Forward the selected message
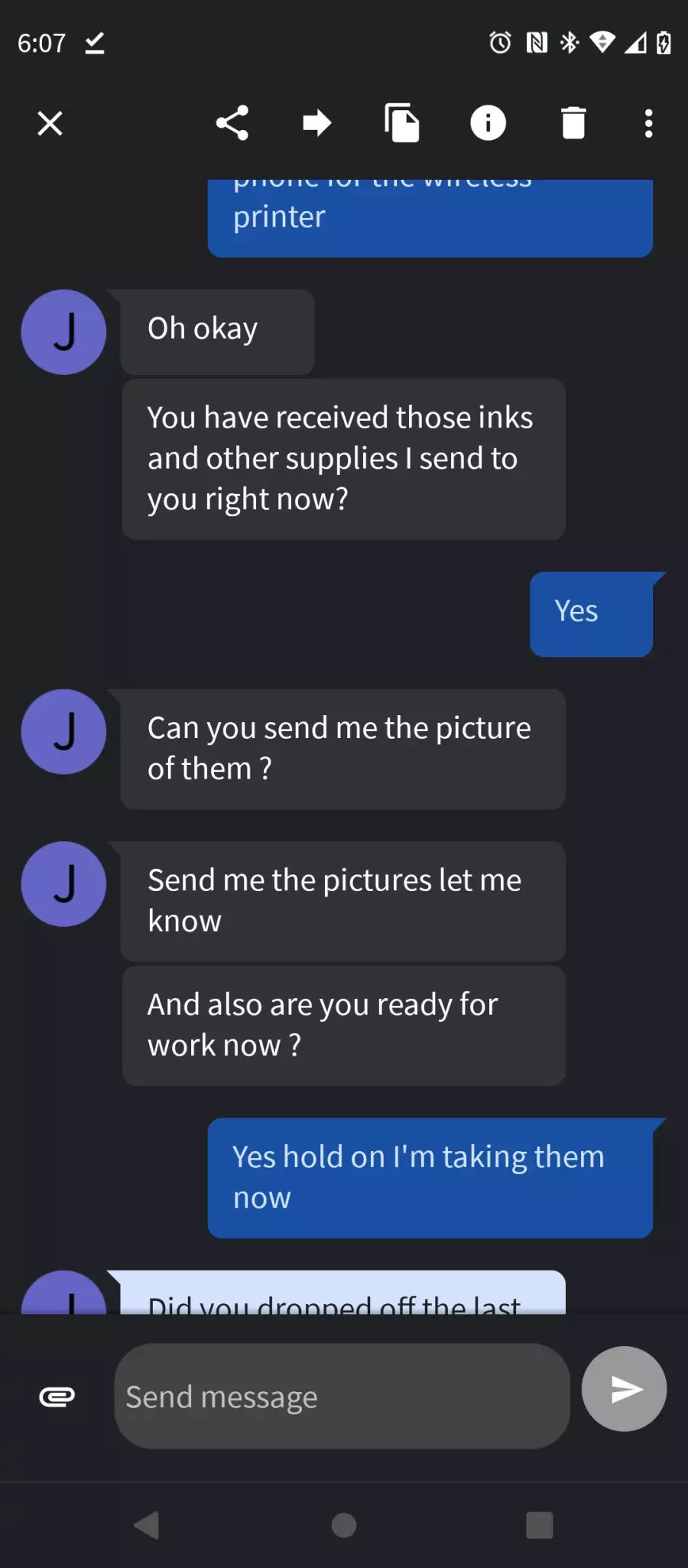This screenshot has height=1568, width=688. (316, 123)
